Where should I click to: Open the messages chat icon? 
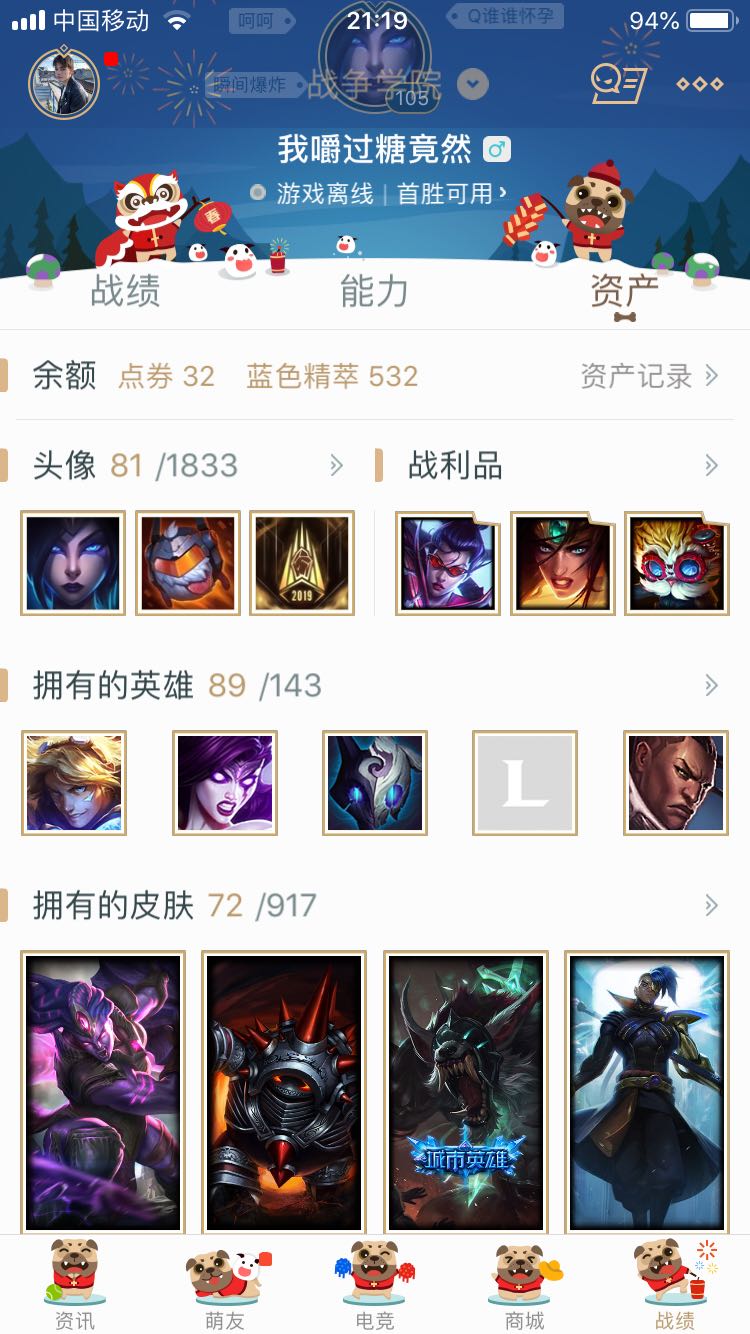[x=618, y=84]
